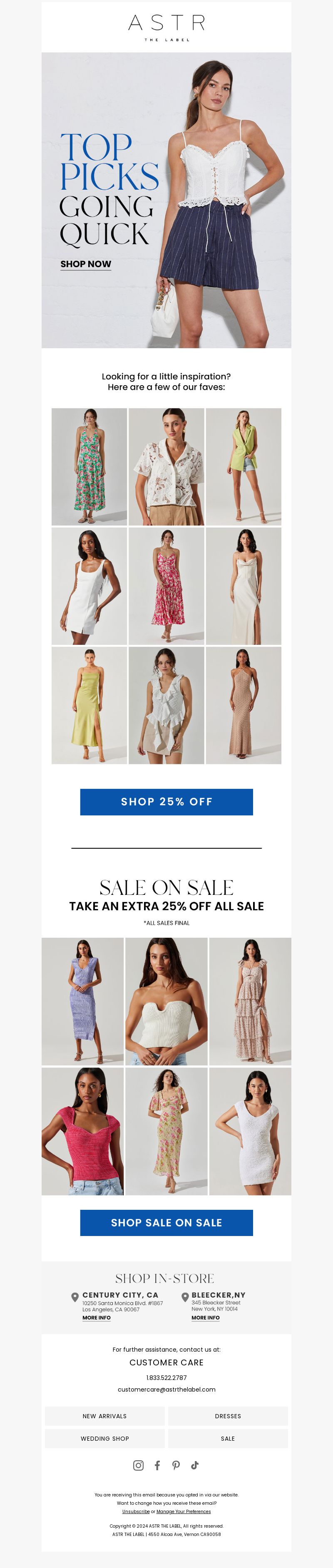Viewport: 333px width, 1568px height.
Task: Open the green floral halter dress tile
Action: click(x=89, y=466)
